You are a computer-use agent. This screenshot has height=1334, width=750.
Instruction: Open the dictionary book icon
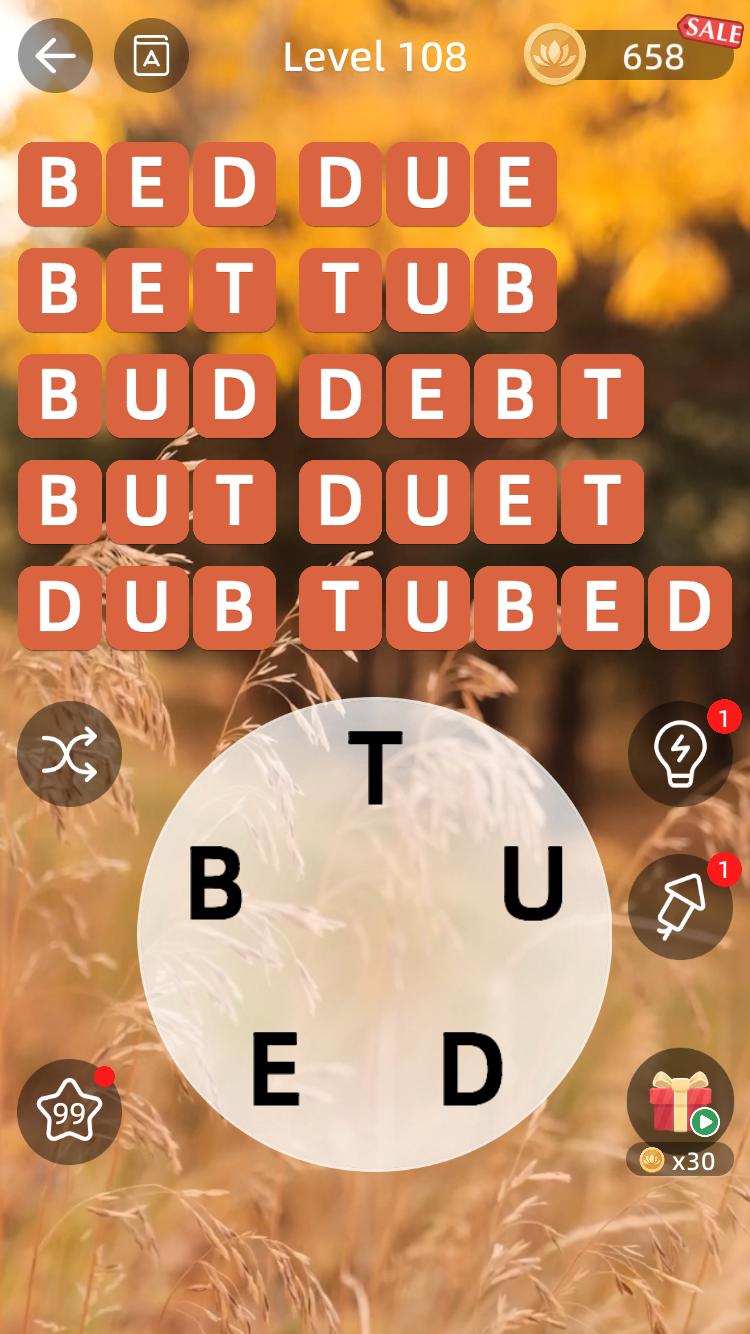coord(151,56)
